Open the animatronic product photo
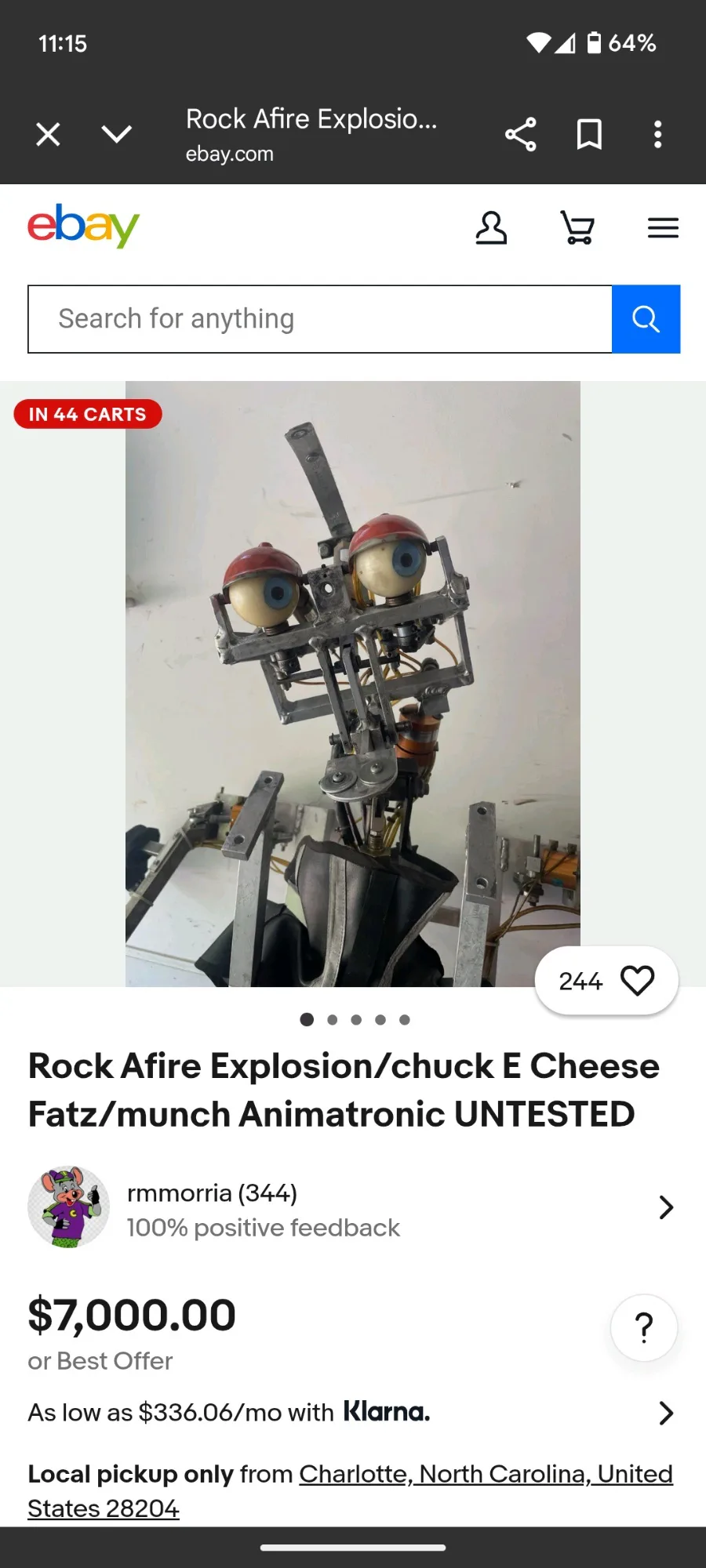 (353, 684)
